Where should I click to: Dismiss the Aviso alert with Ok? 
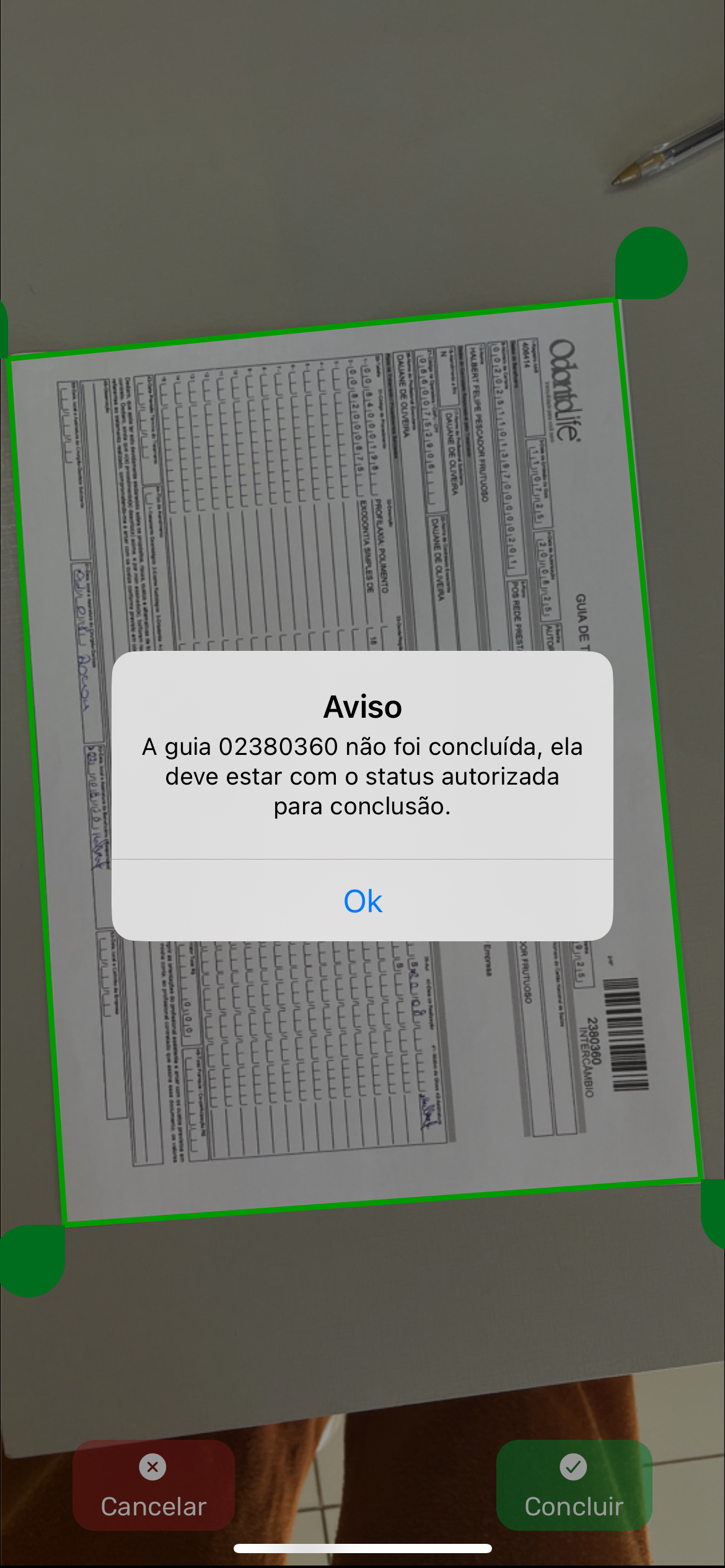(362, 901)
